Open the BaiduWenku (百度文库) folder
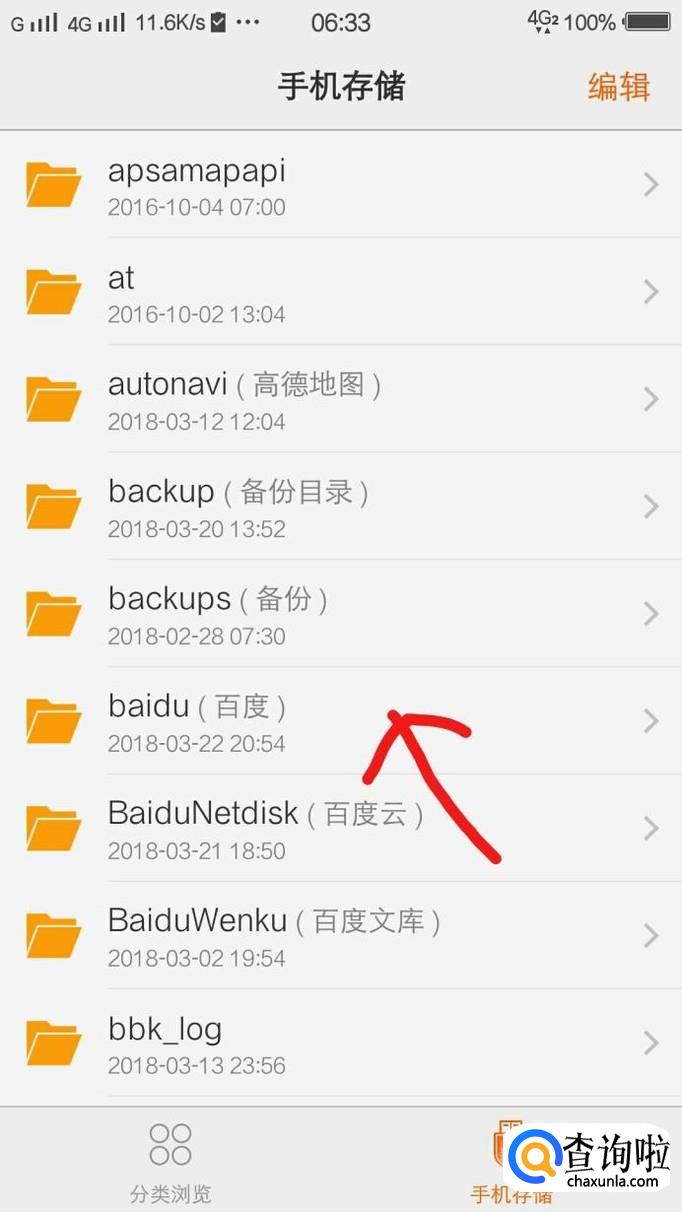This screenshot has width=682, height=1212. pos(341,935)
